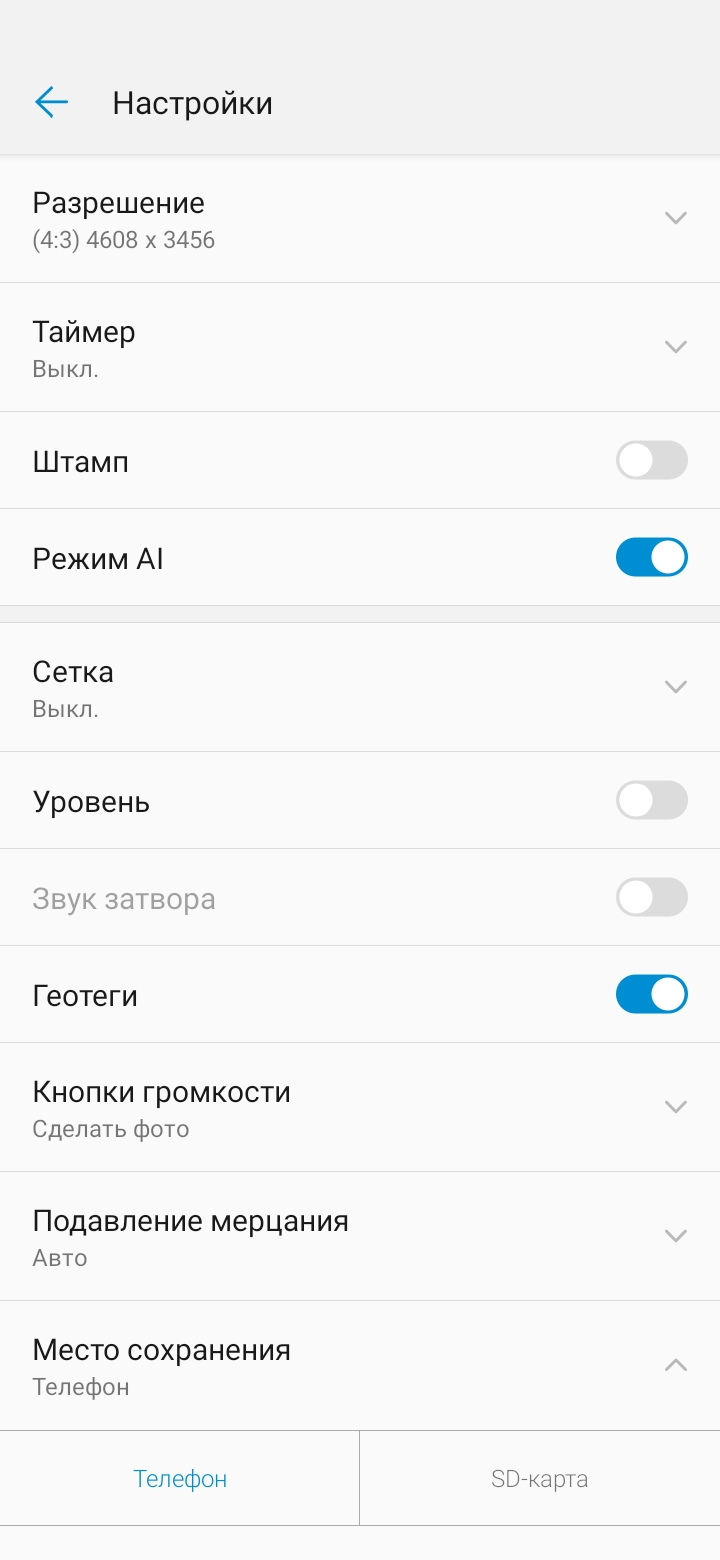Expand the Подавление мерцания dropdown
The height and width of the screenshot is (1560, 720).
pos(676,1236)
